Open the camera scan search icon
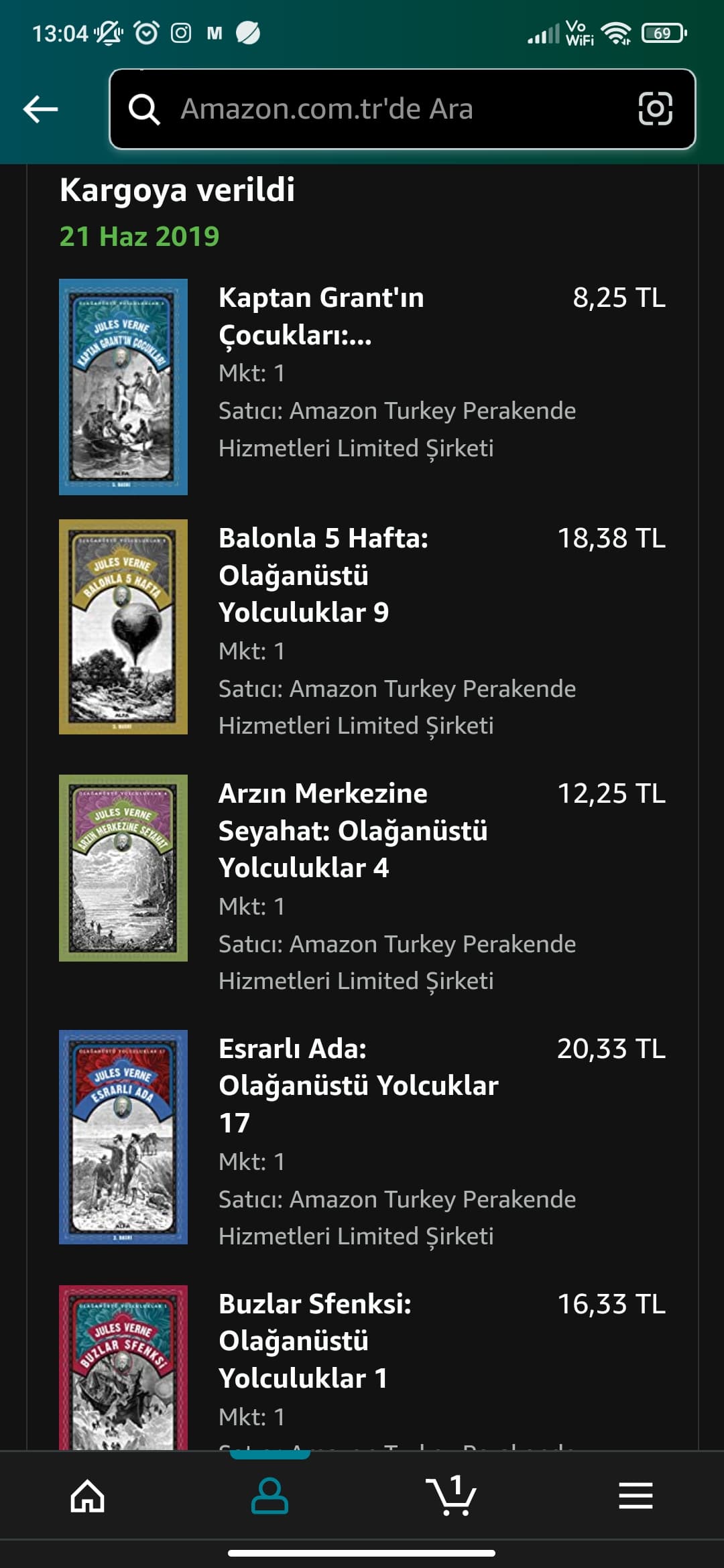The height and width of the screenshot is (1568, 724). click(655, 109)
